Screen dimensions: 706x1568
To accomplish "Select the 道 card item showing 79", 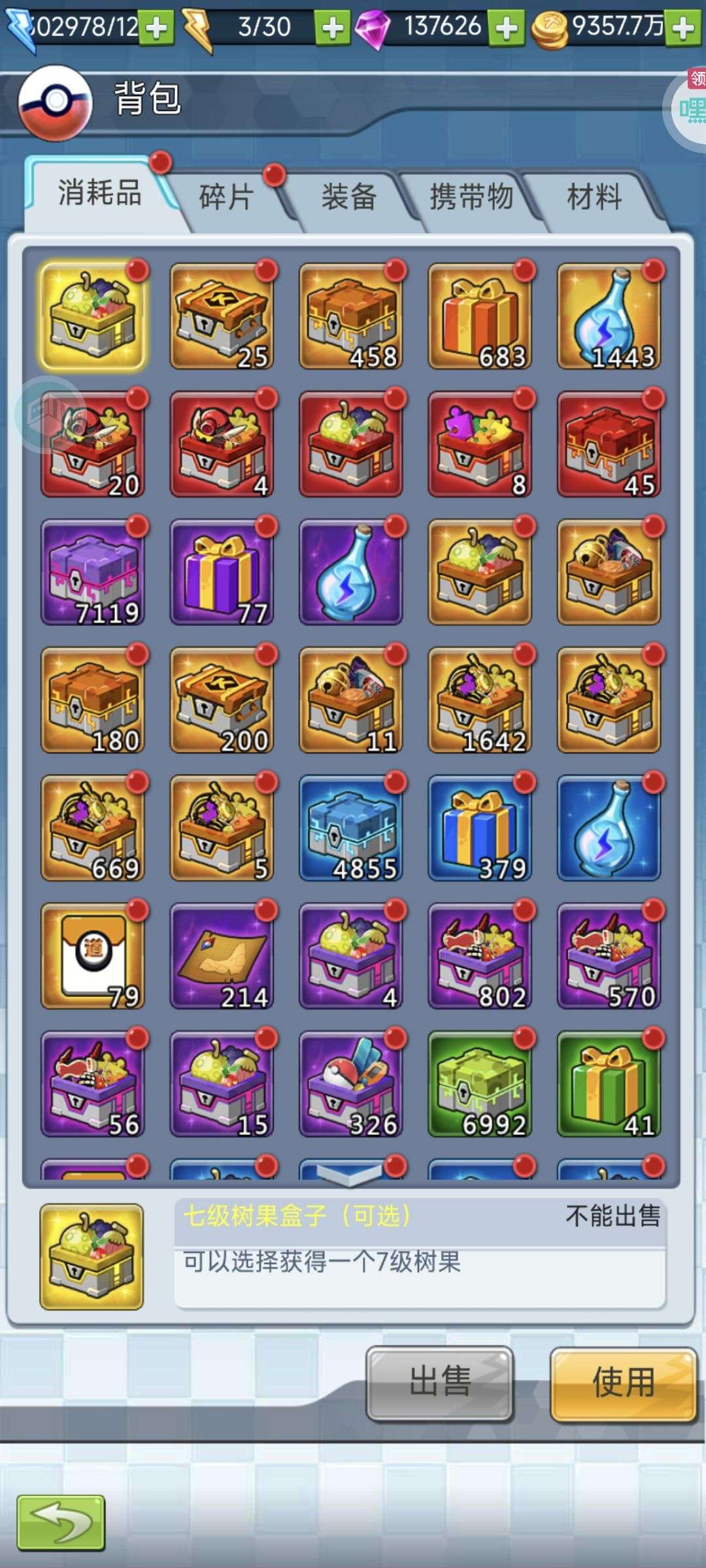I will click(x=92, y=956).
